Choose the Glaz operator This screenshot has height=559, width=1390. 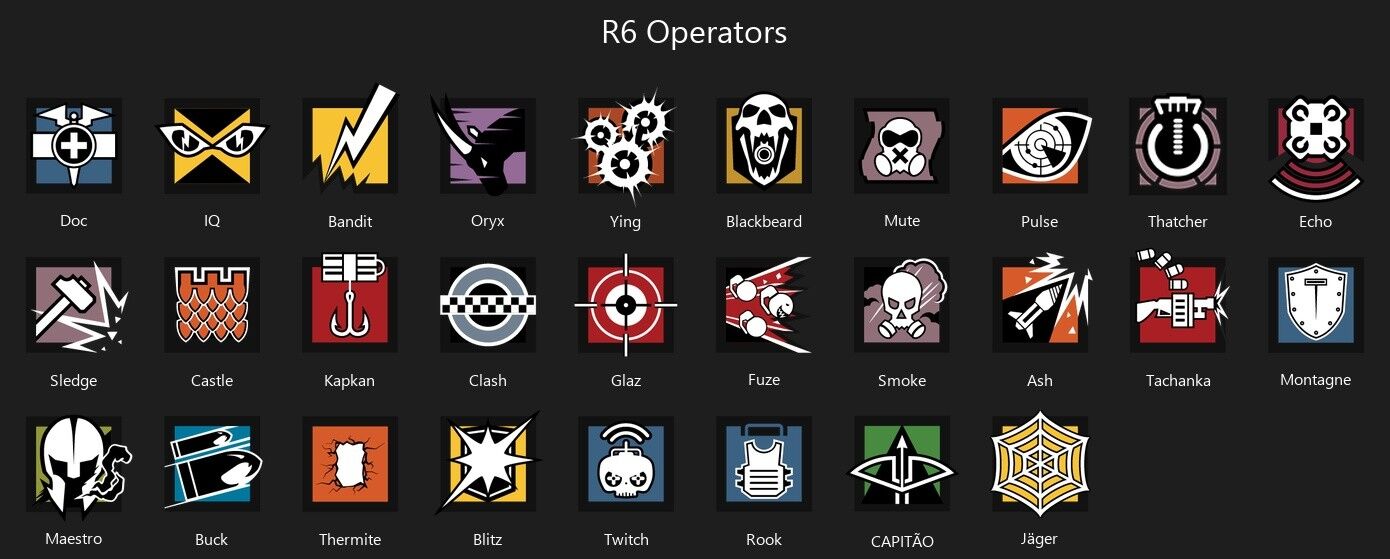[626, 305]
